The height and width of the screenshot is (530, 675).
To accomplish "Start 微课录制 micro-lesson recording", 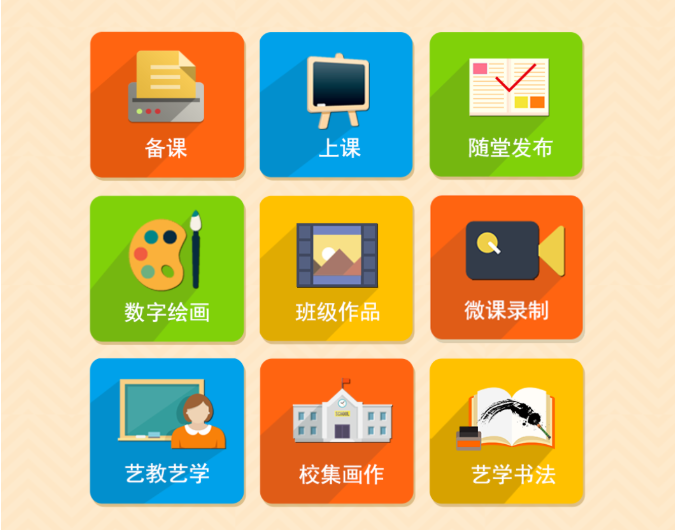I will tap(507, 268).
